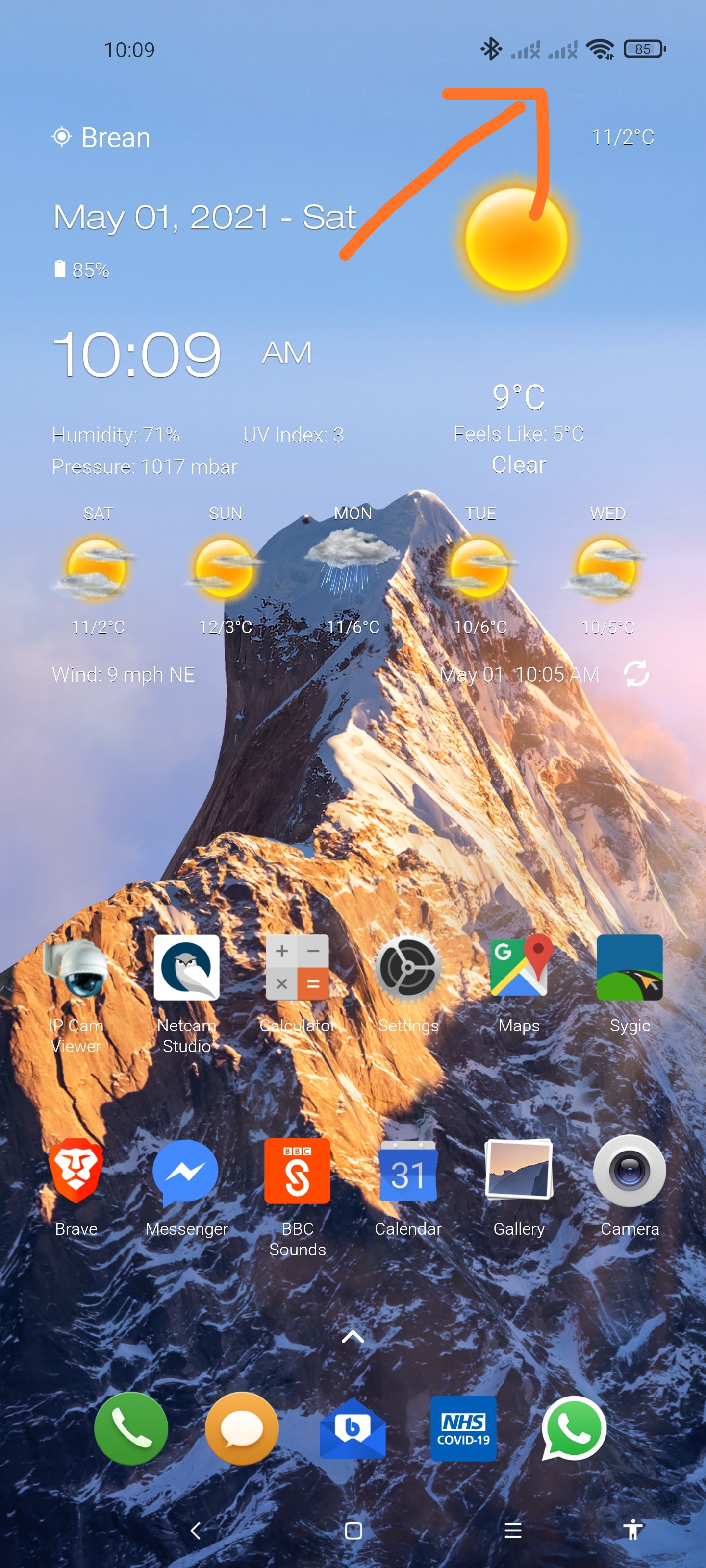The image size is (706, 1568).
Task: Refresh the weather widget
Action: (636, 674)
